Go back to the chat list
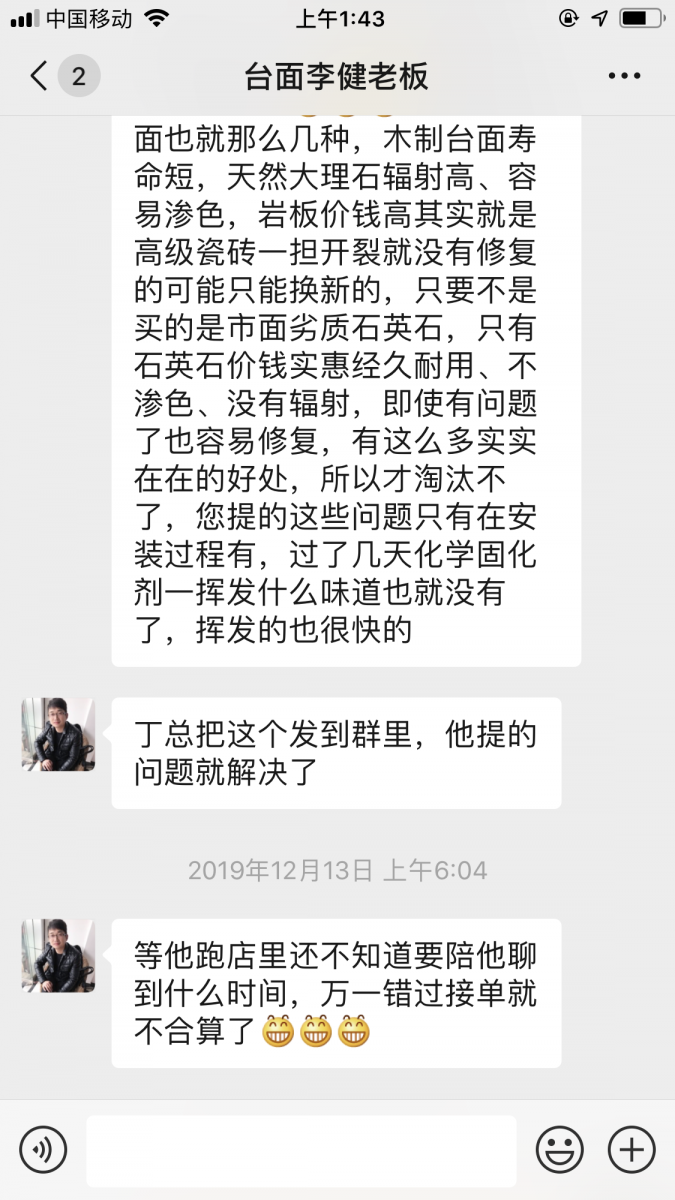This screenshot has width=675, height=1200. [x=40, y=76]
